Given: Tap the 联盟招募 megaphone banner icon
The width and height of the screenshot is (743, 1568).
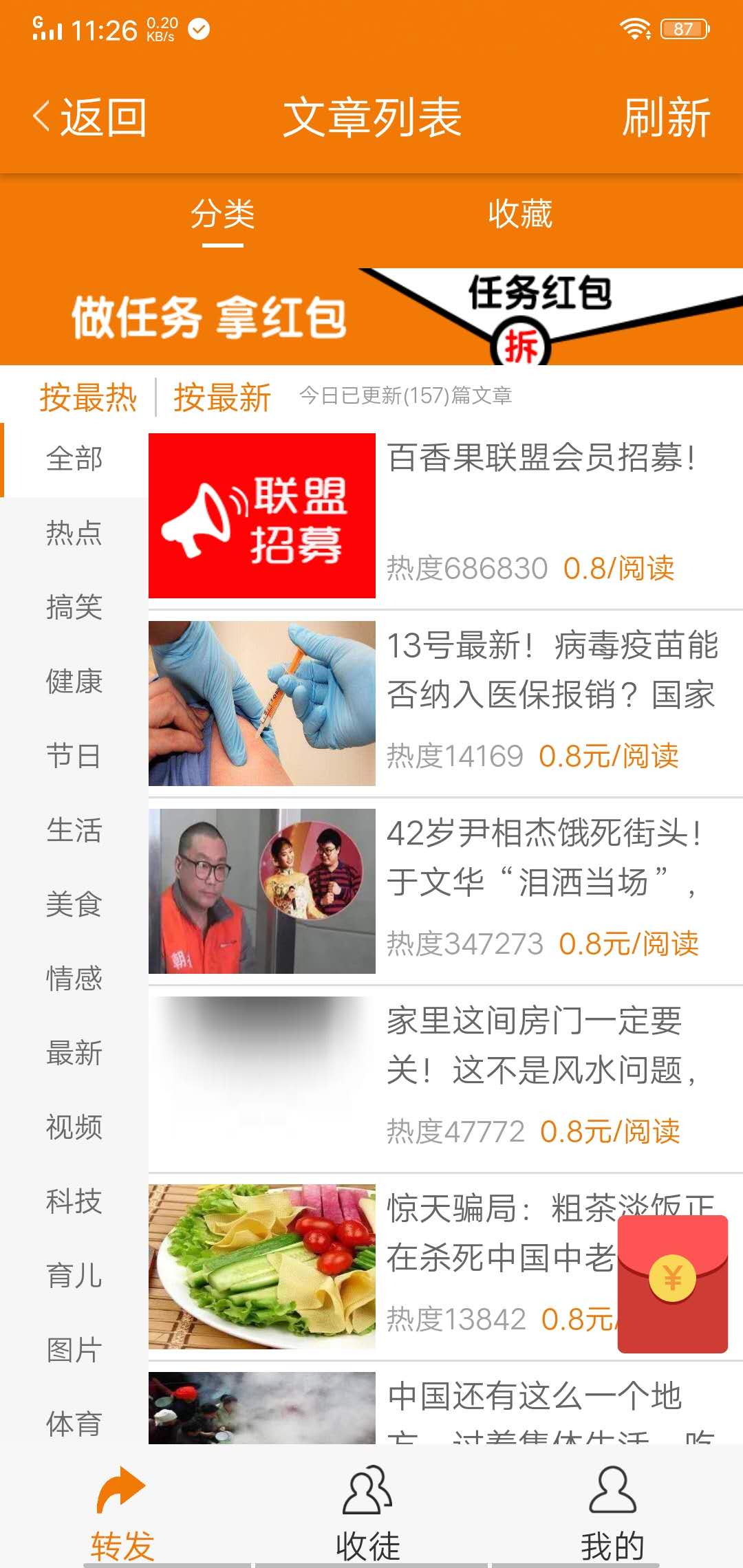Looking at the screenshot, I should 261,516.
